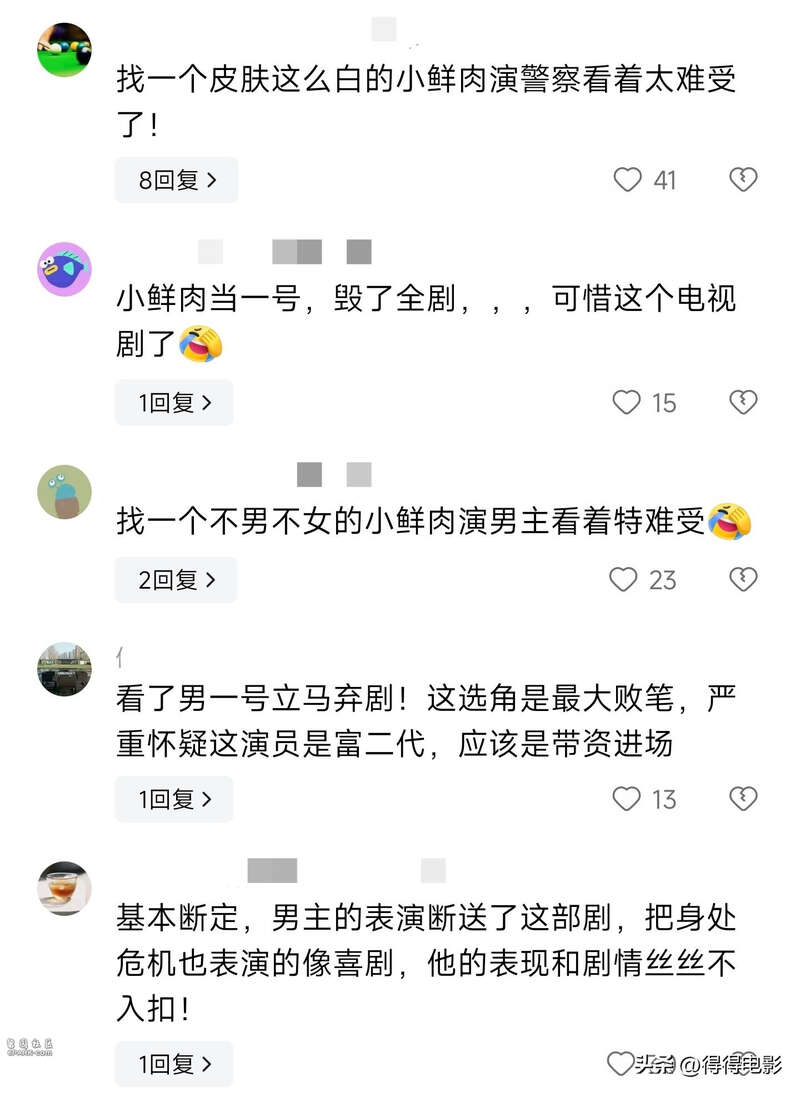Open the teacup avatar user's profile

point(64,888)
